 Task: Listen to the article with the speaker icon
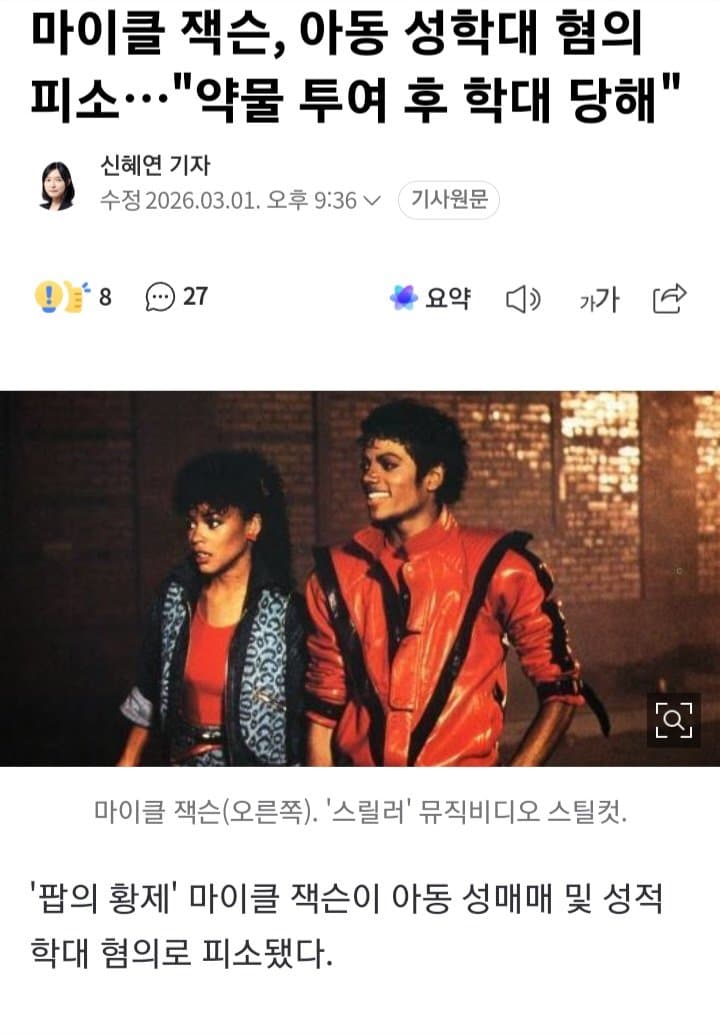[x=522, y=299]
